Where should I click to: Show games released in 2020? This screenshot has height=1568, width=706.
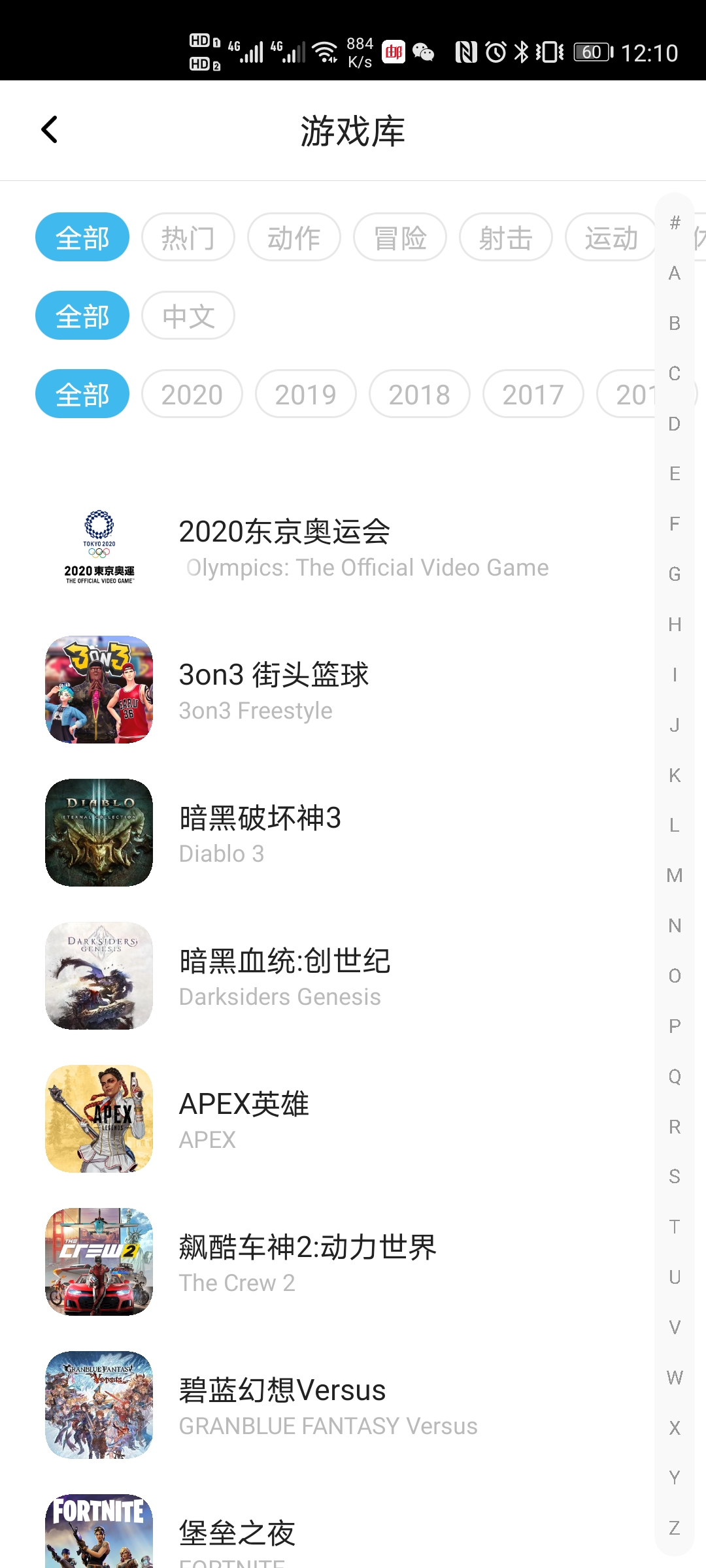(192, 394)
